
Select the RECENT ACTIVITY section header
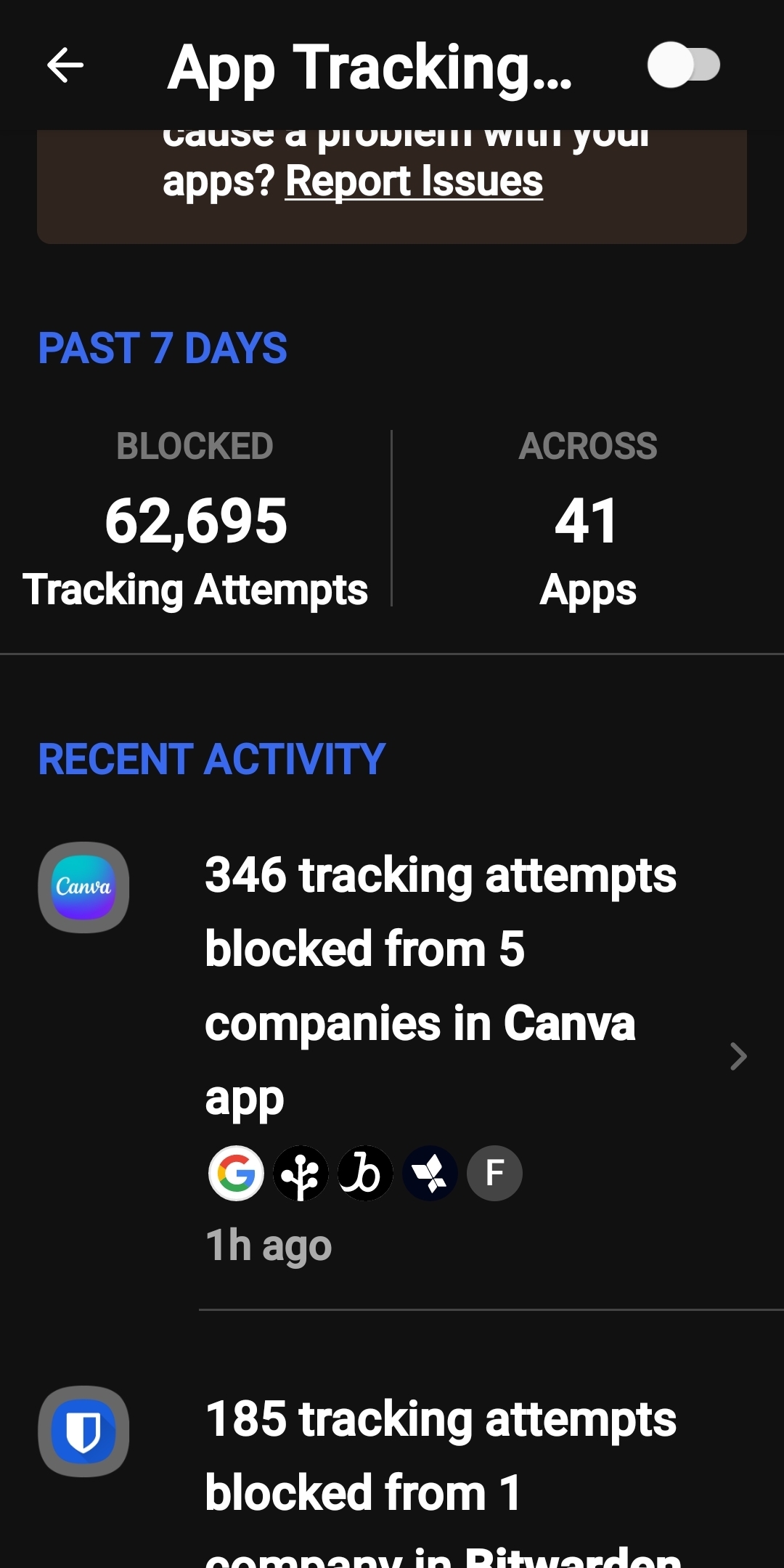[x=211, y=758]
